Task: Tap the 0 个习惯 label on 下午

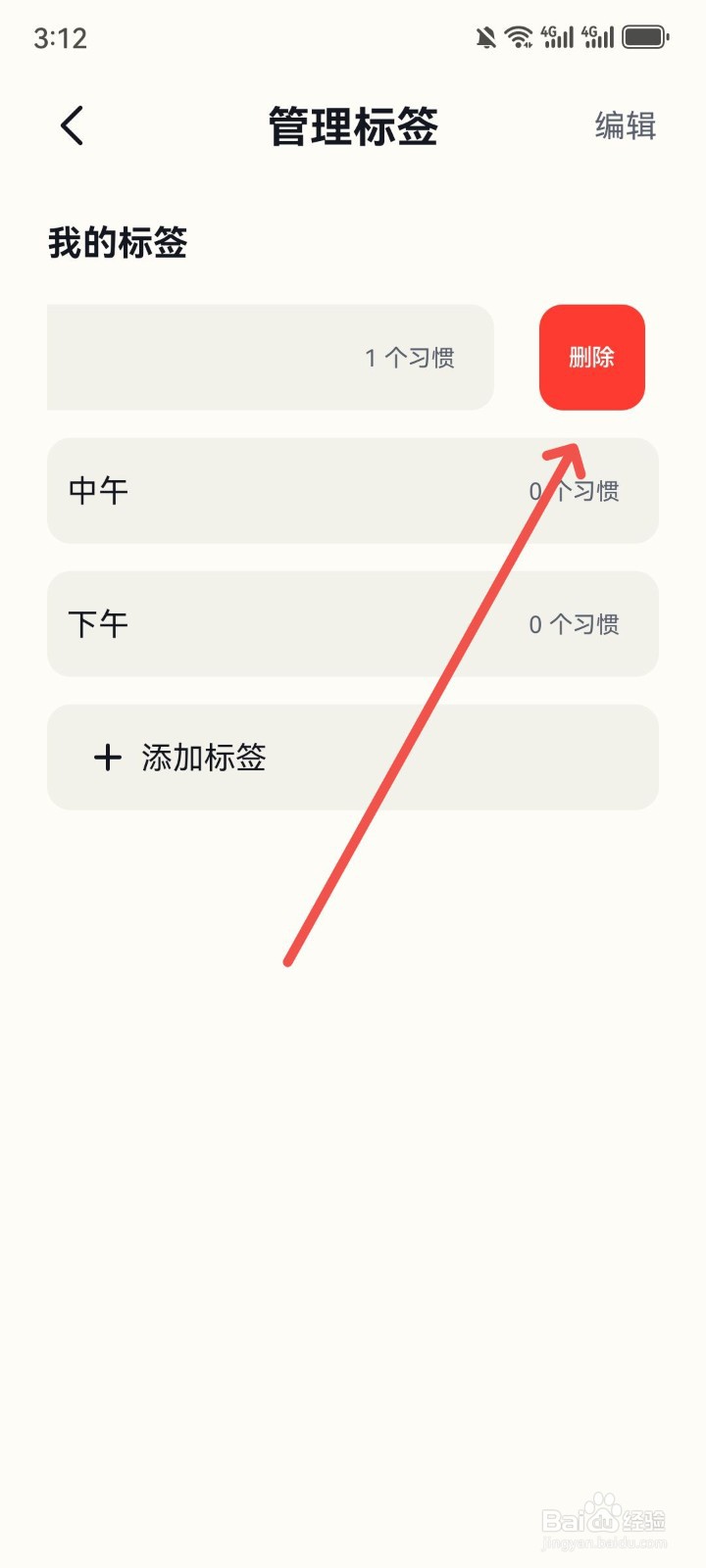Action: 575,623
